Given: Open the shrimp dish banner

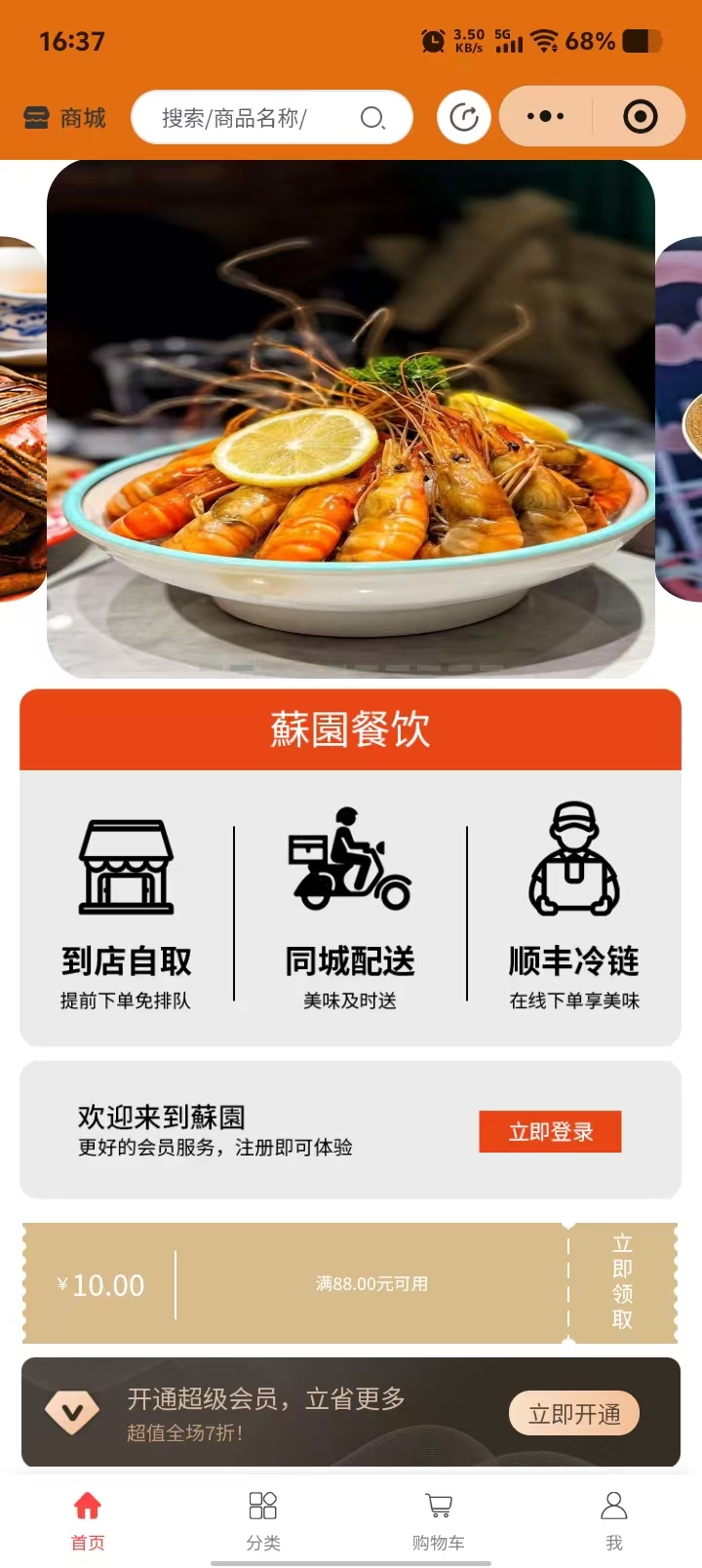Looking at the screenshot, I should click(351, 419).
